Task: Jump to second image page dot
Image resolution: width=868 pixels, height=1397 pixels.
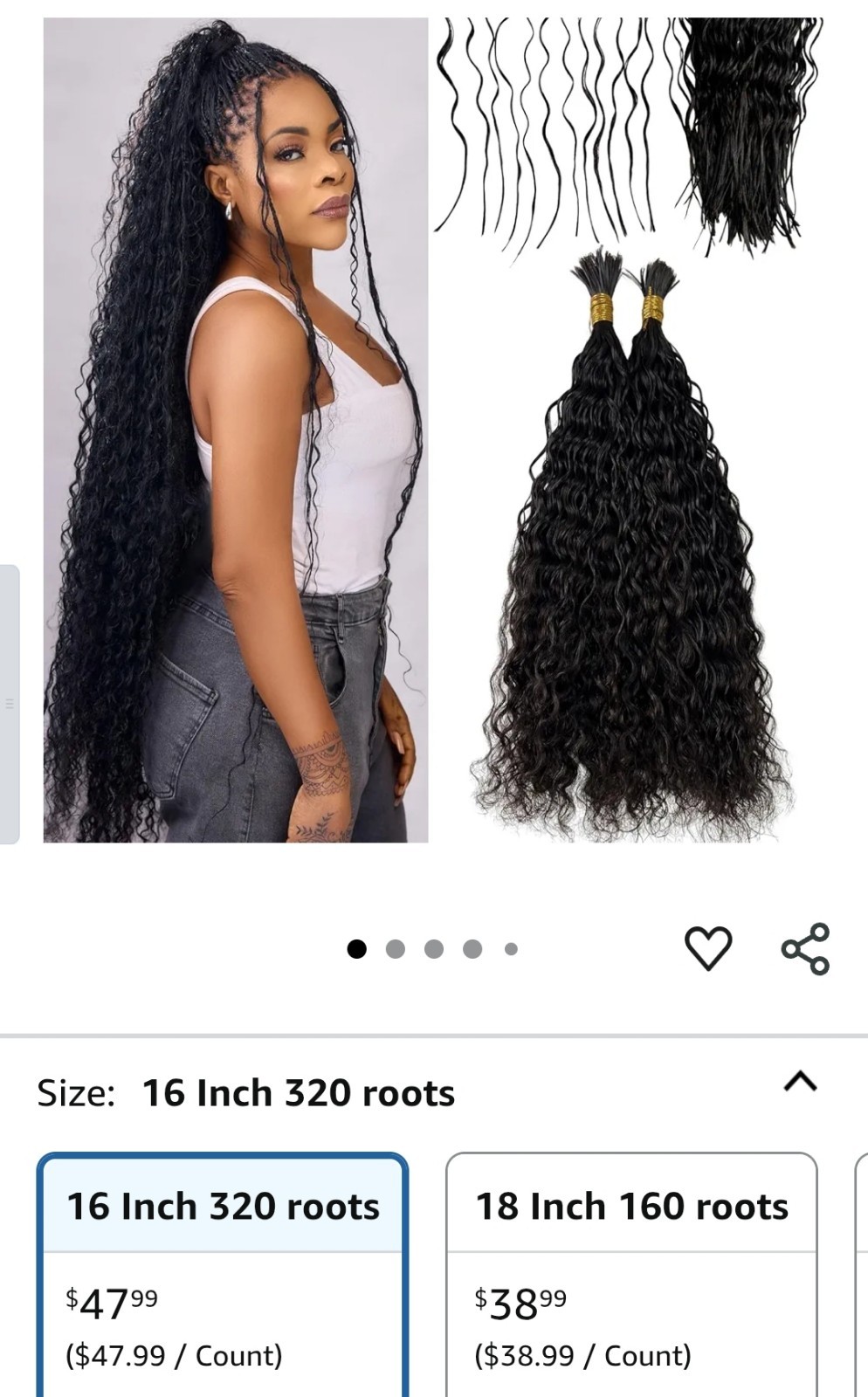Action: [x=396, y=949]
